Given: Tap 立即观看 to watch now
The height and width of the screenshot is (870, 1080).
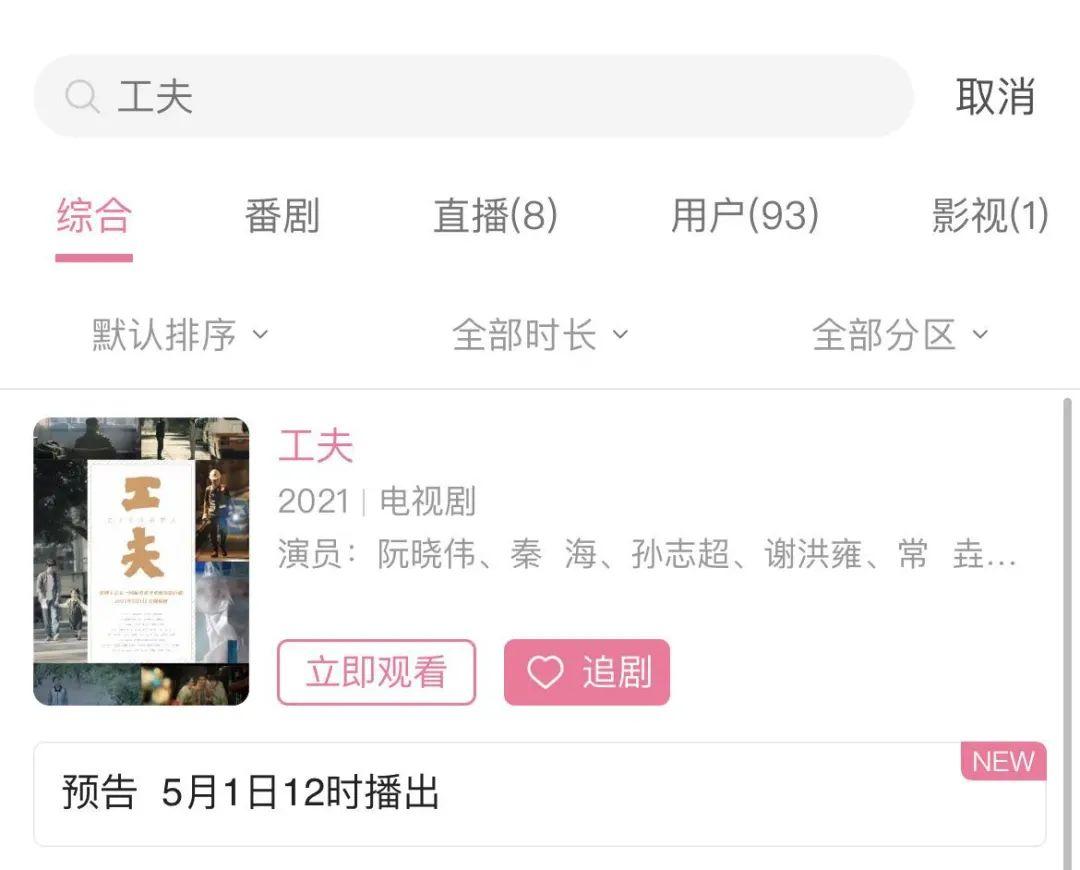Looking at the screenshot, I should (376, 672).
